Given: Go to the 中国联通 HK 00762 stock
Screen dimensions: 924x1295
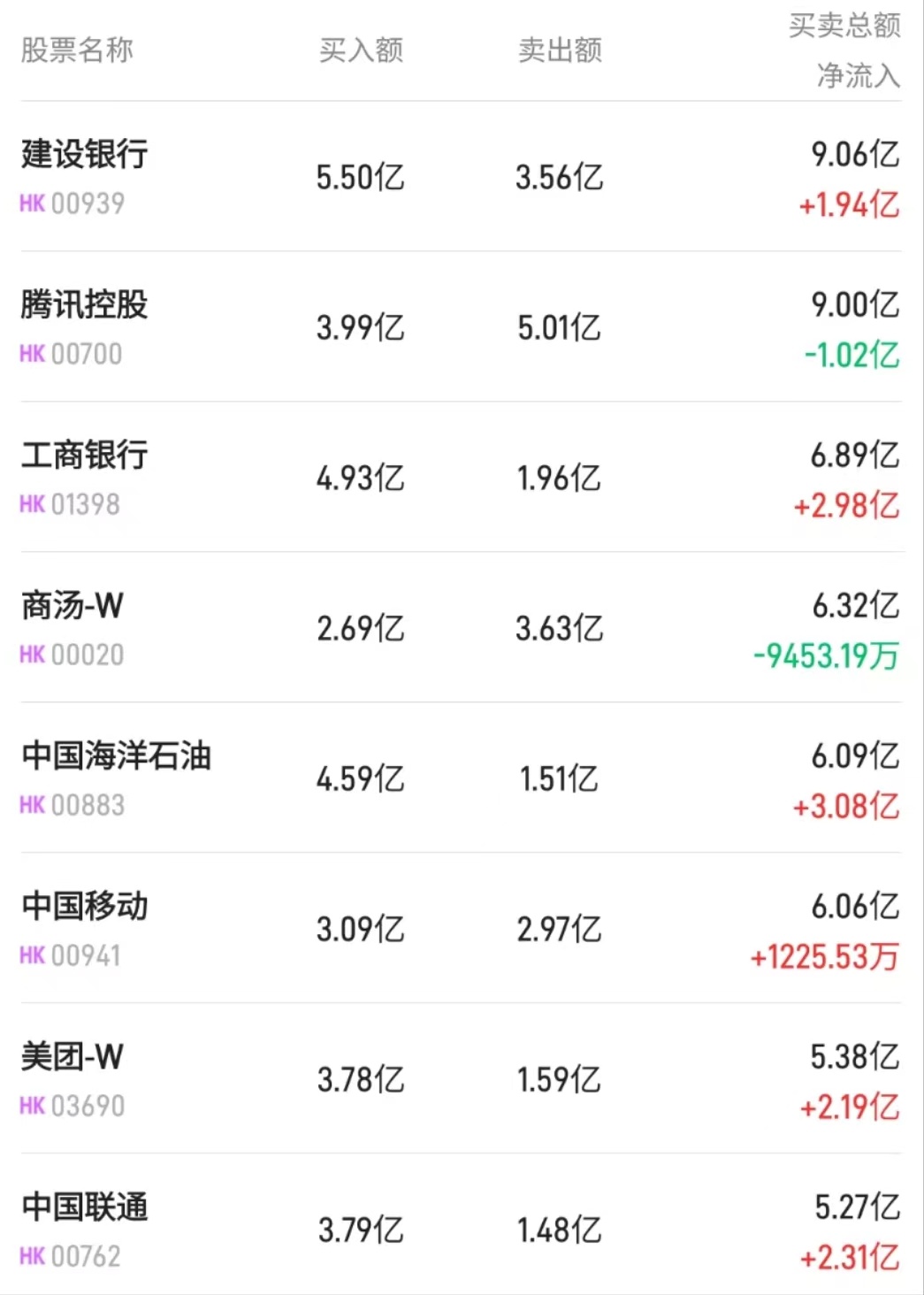Looking at the screenshot, I should (85, 1230).
